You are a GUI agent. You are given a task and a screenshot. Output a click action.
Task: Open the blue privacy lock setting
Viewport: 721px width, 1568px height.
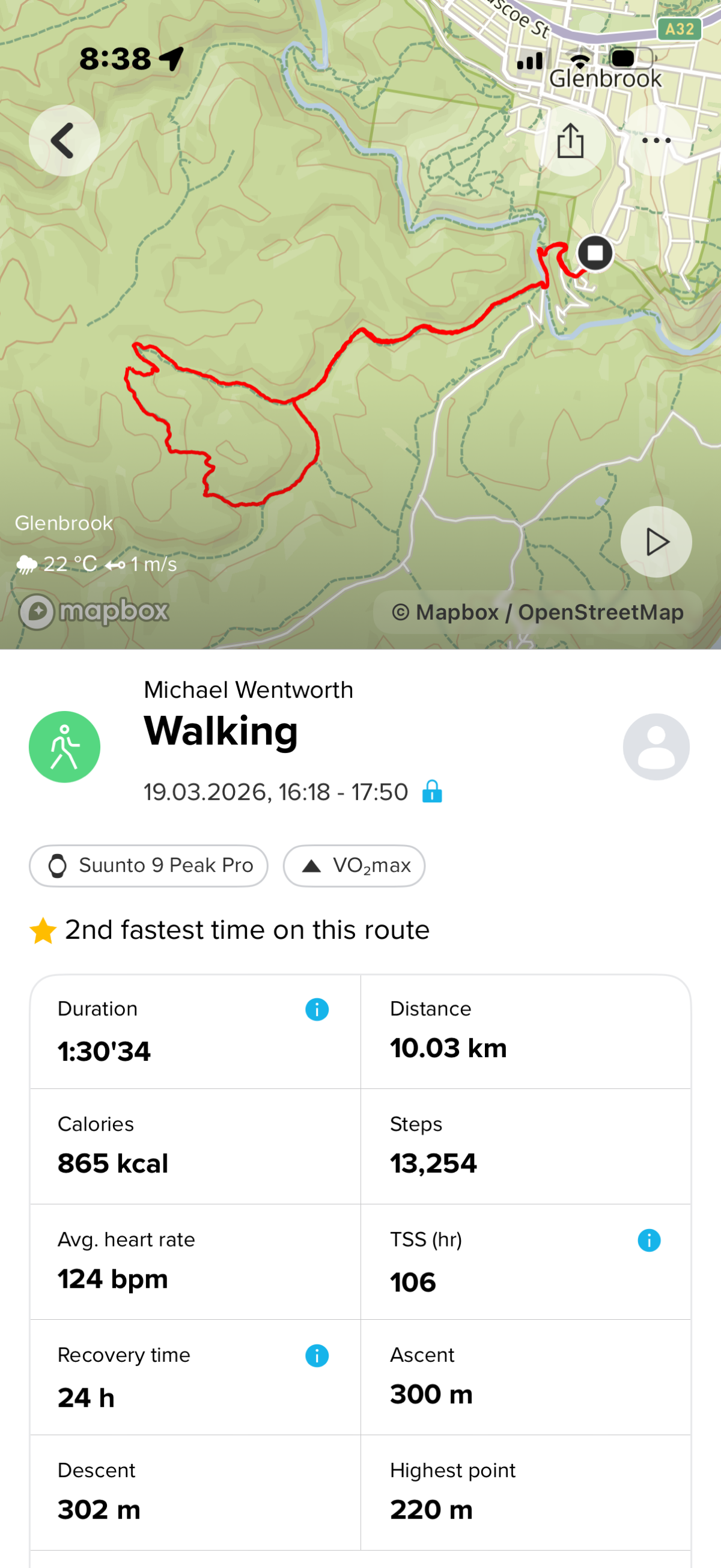click(x=432, y=792)
